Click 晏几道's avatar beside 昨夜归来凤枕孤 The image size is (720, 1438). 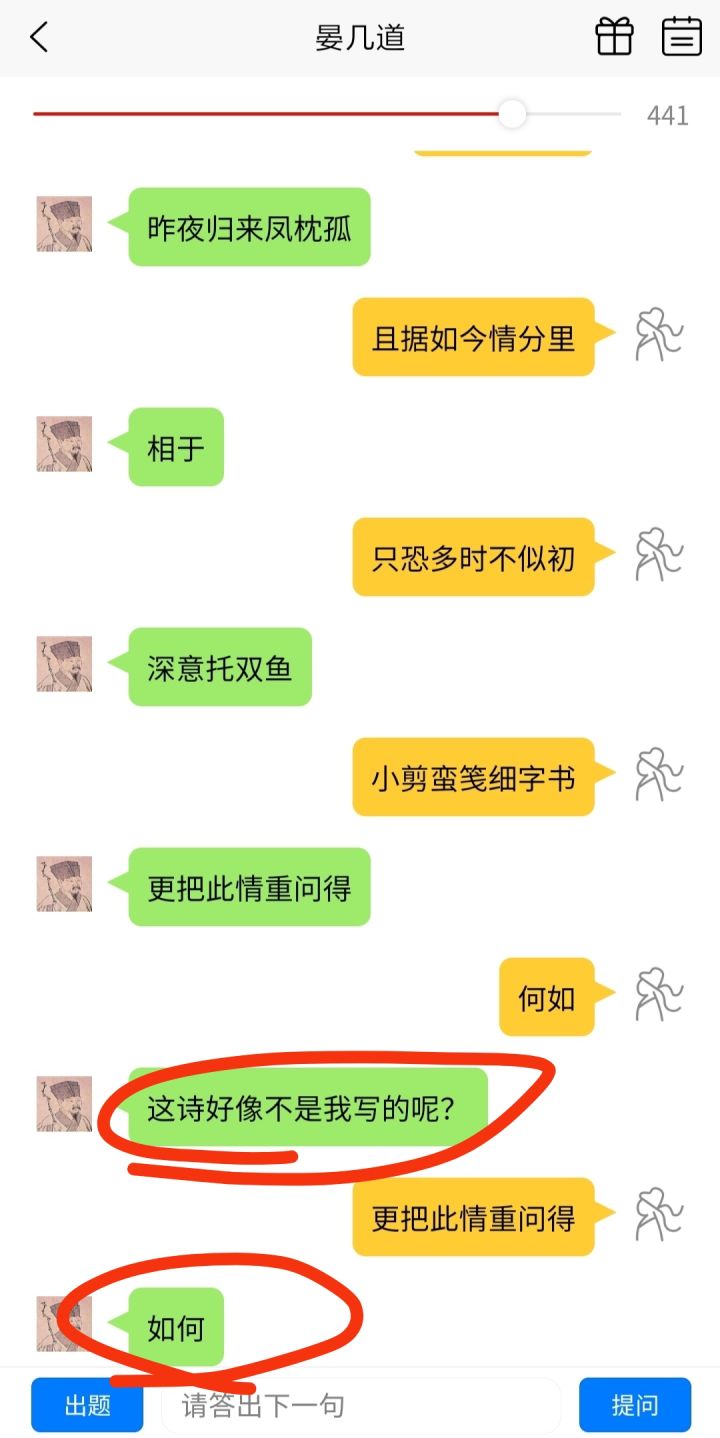(64, 224)
